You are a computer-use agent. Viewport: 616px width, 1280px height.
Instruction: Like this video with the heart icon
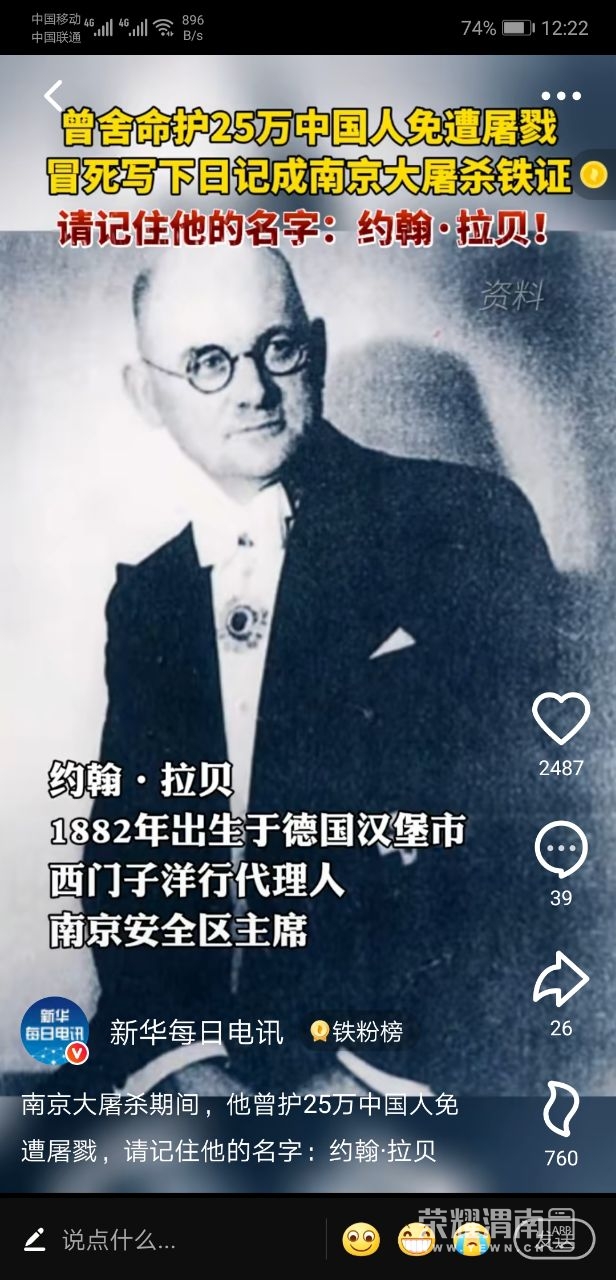click(x=561, y=717)
